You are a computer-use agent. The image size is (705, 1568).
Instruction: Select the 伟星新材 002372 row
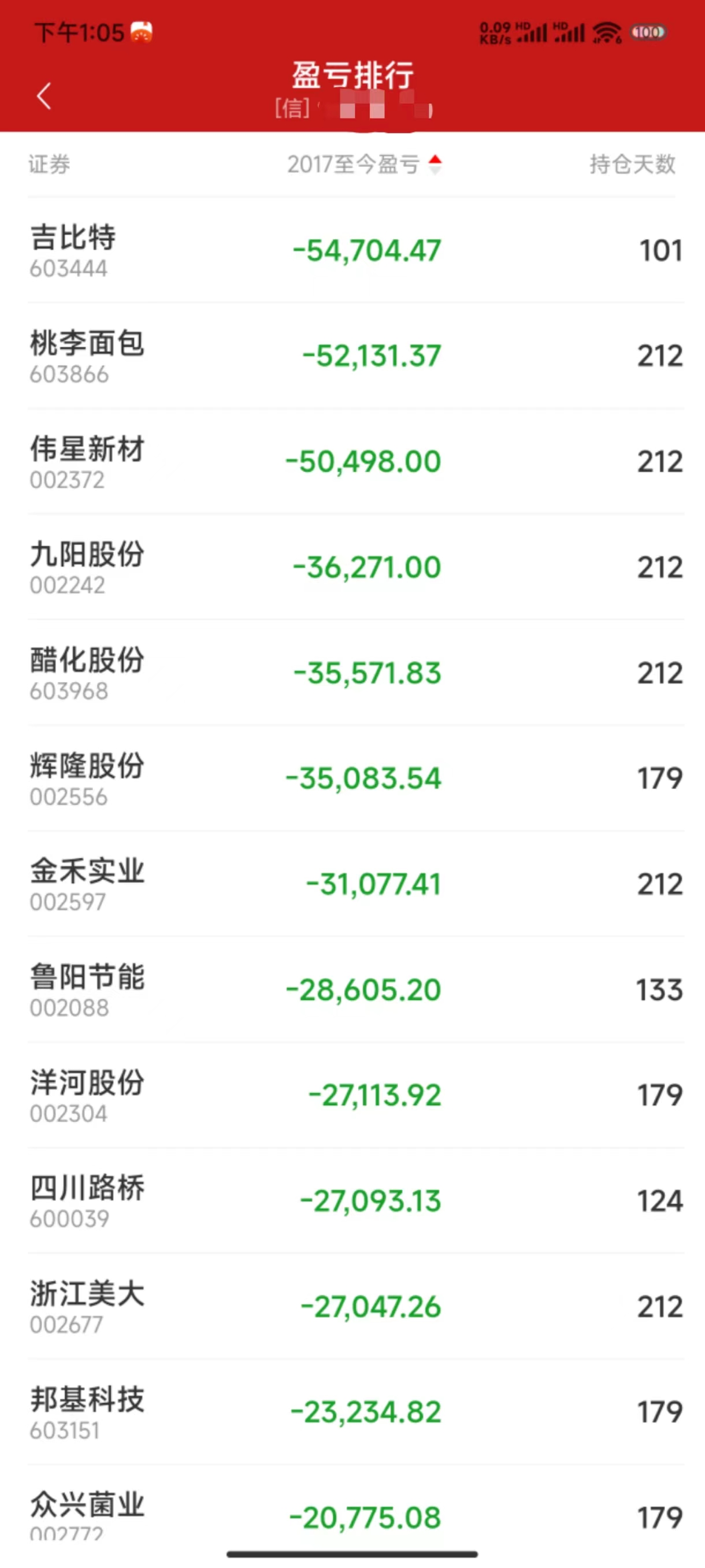point(353,461)
